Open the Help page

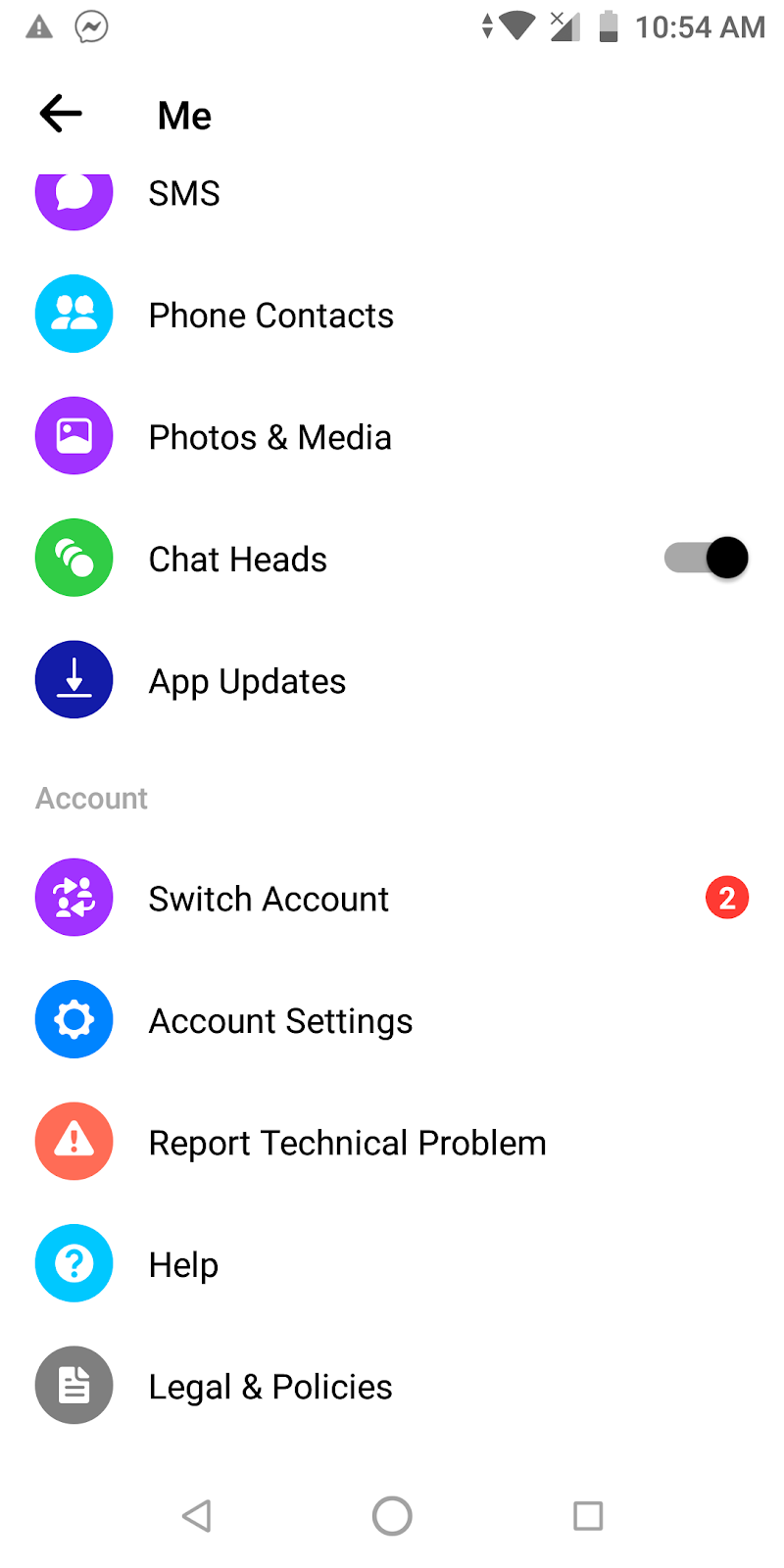pos(183,1264)
